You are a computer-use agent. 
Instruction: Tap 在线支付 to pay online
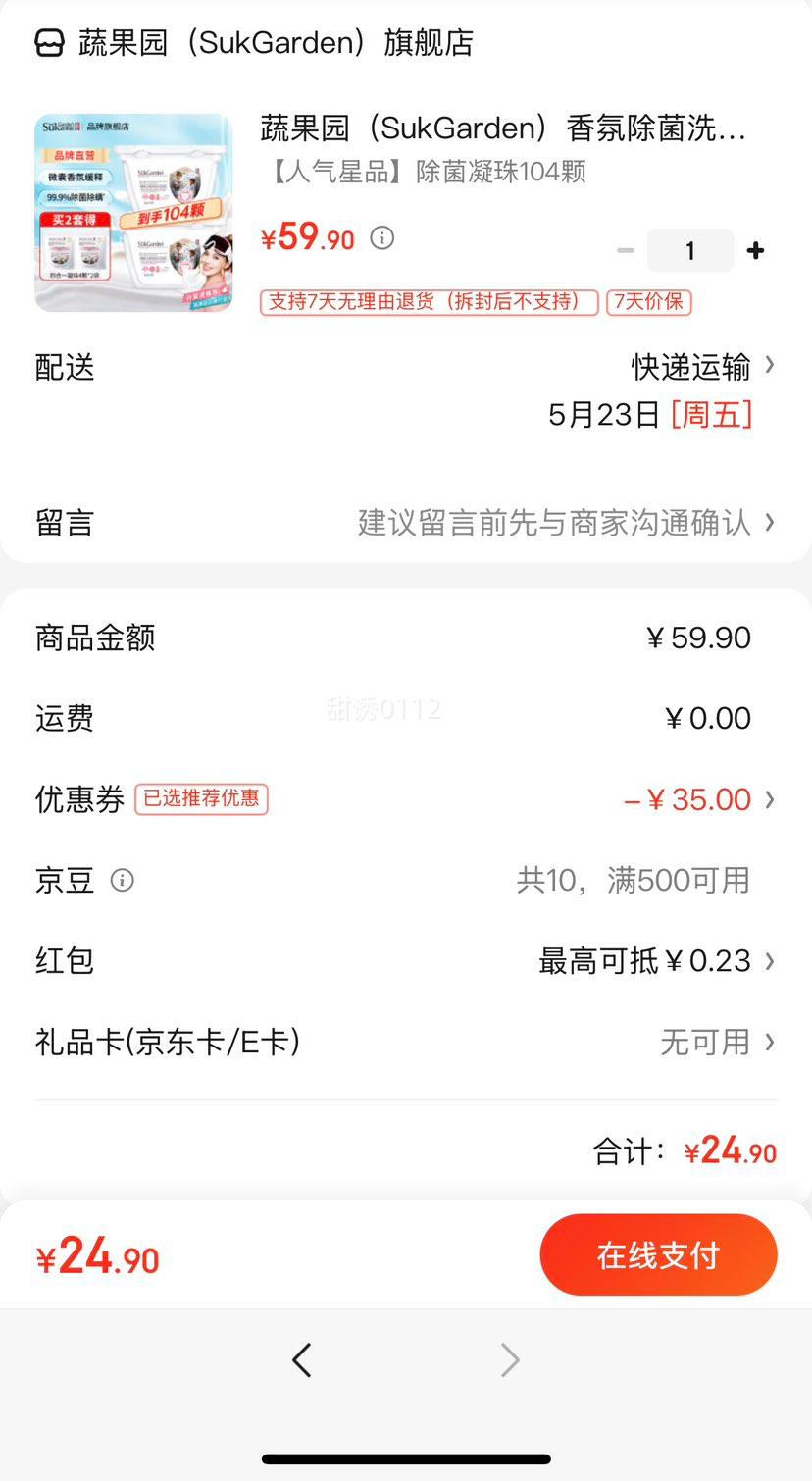pyautogui.click(x=659, y=1255)
